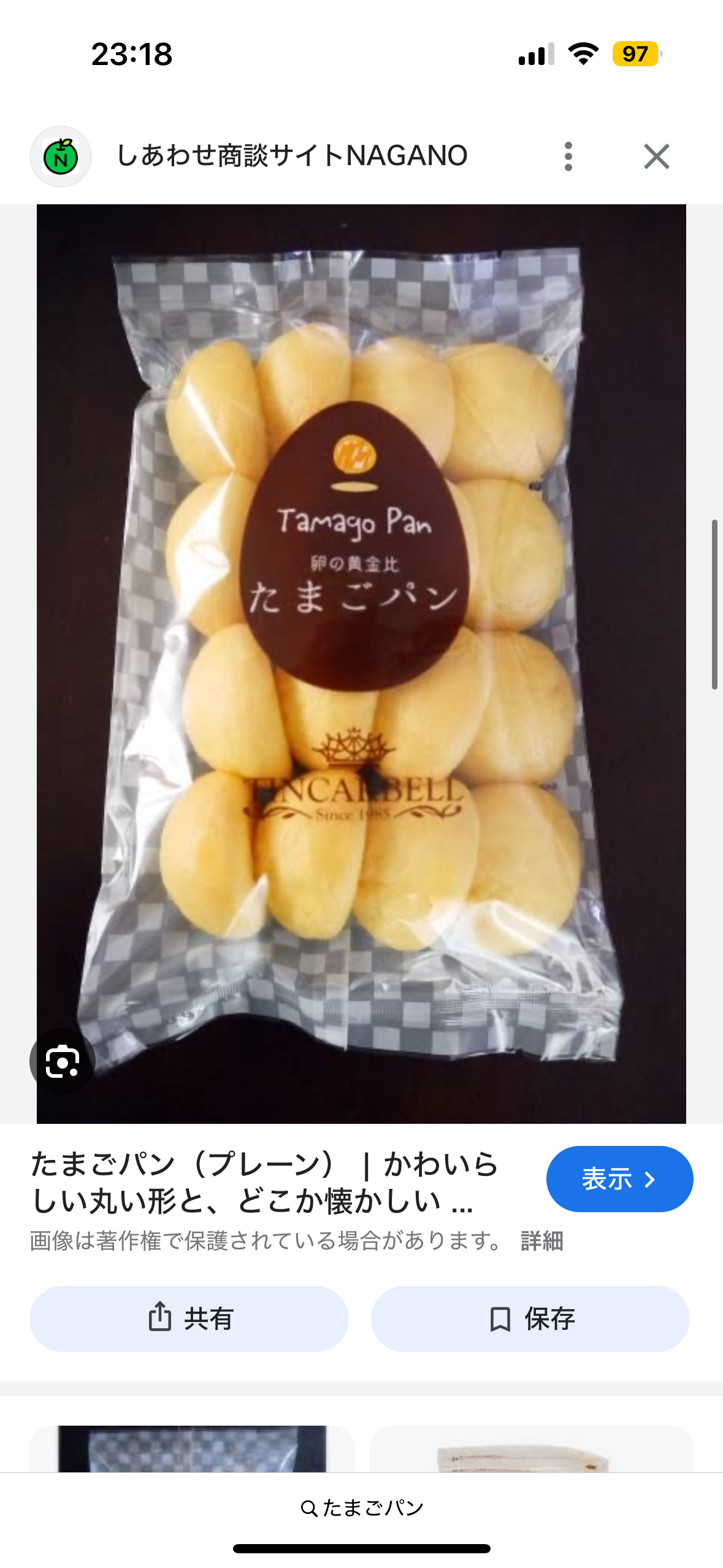
Task: Share this image via 共有
Action: [x=189, y=1319]
